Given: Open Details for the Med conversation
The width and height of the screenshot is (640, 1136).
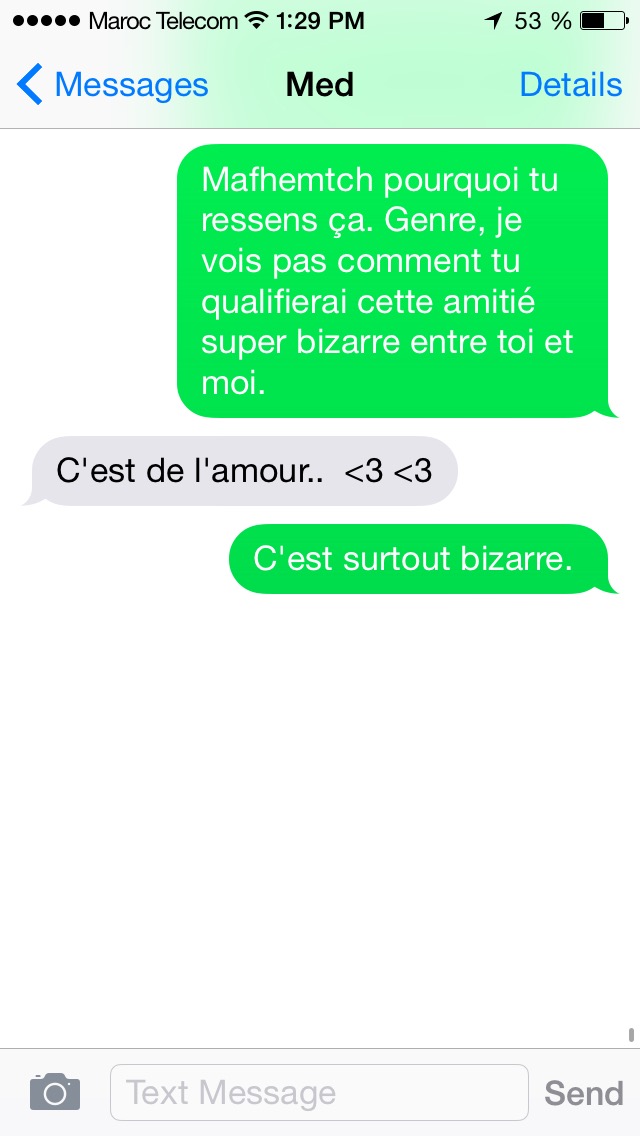Looking at the screenshot, I should 570,86.
